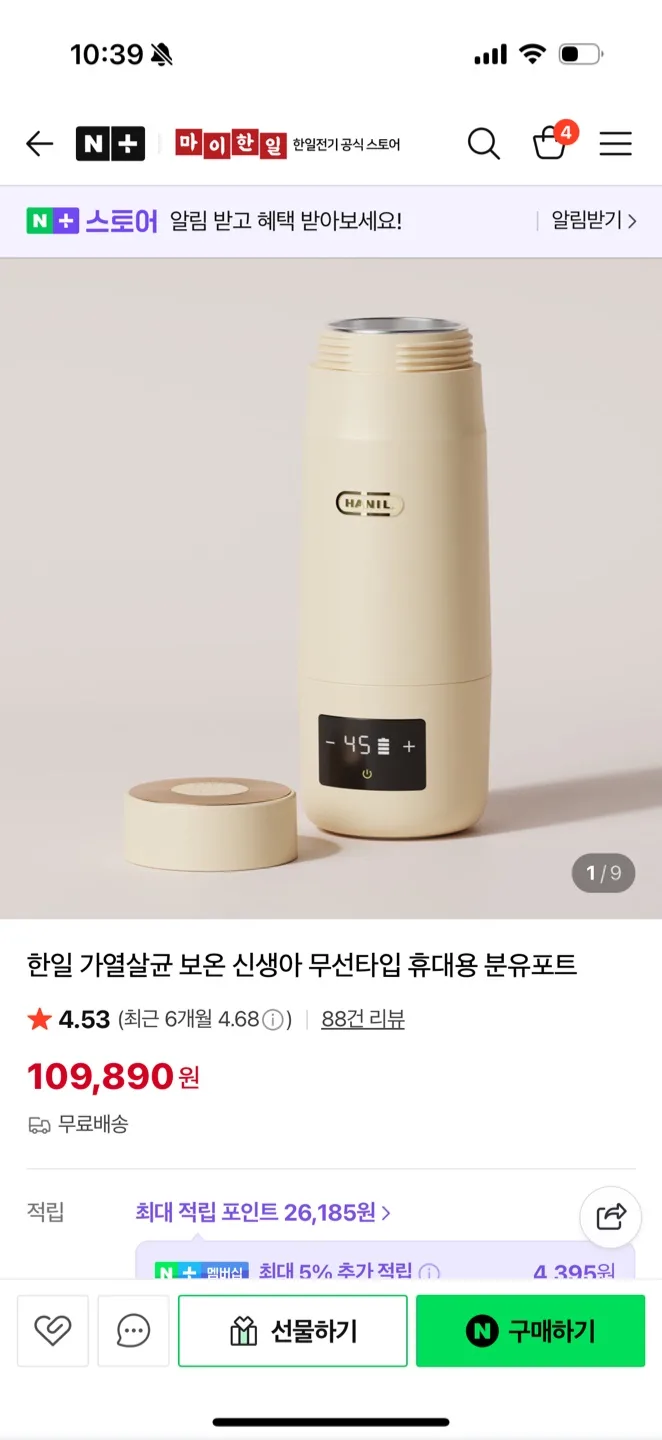662x1440 pixels.
Task: Expand 최대 적립 포인트 26,185원 details
Action: click(x=262, y=1212)
